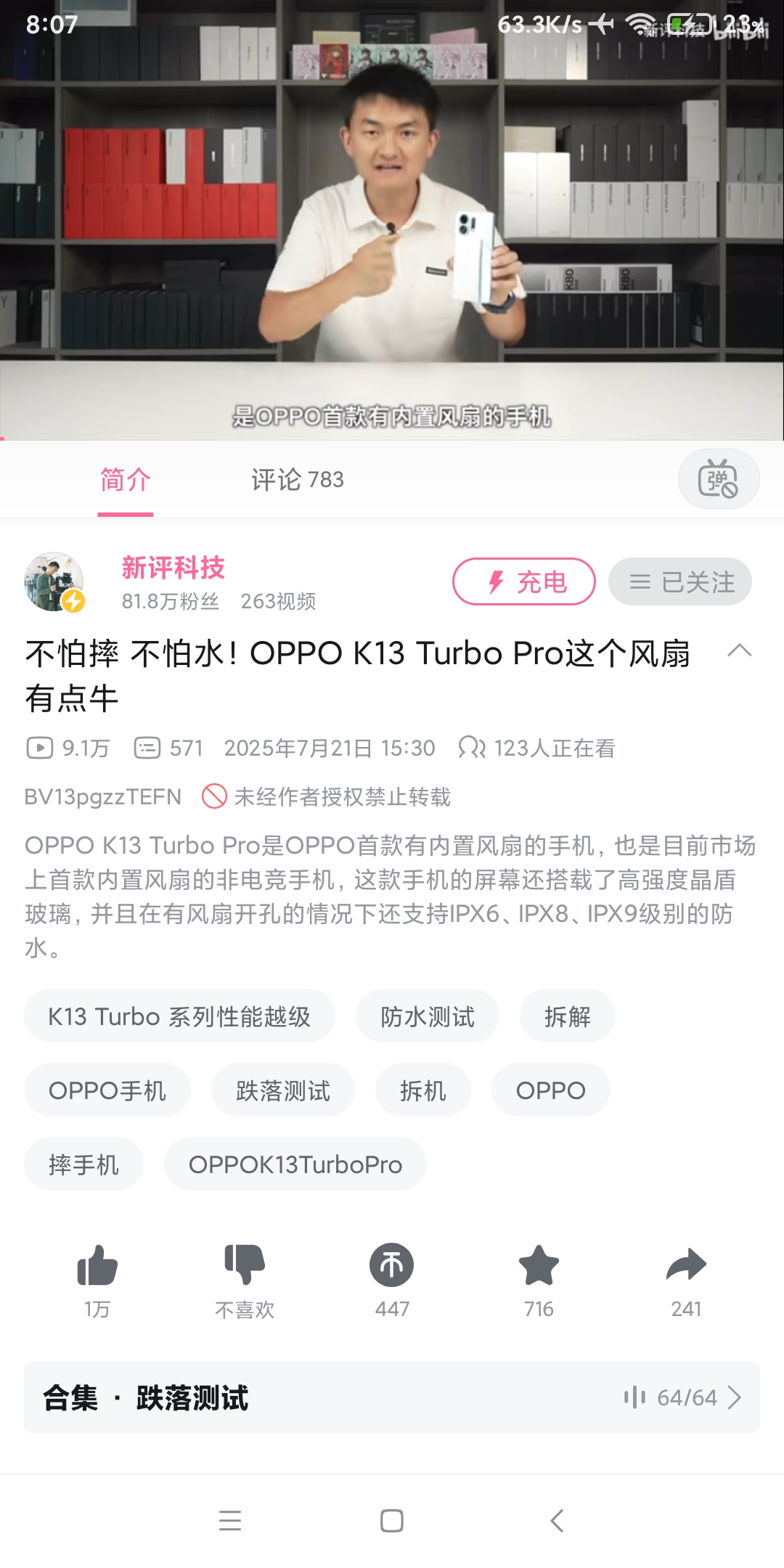Select the 拆机 tag

pyautogui.click(x=422, y=1090)
